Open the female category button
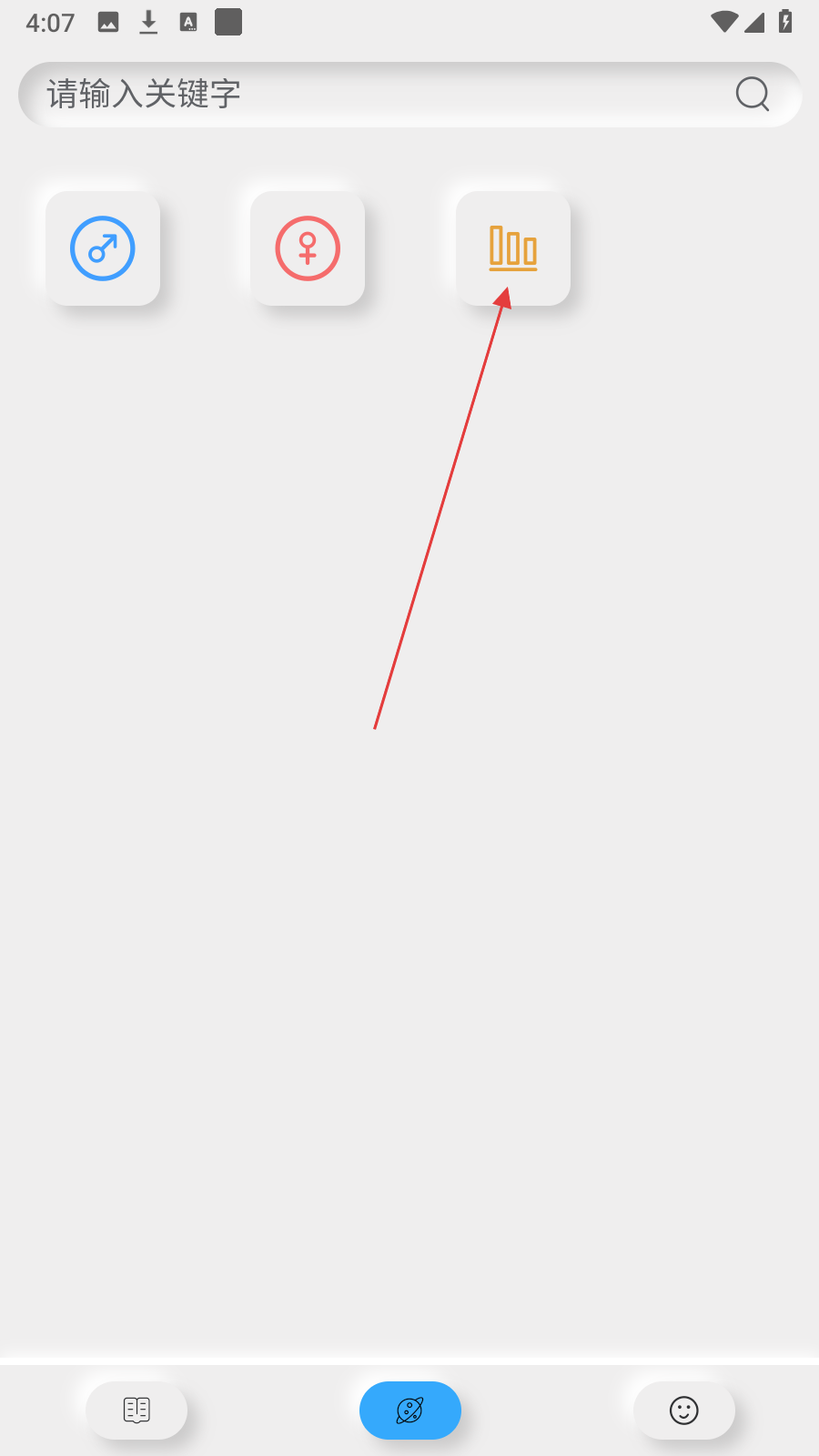The image size is (819, 1456). [x=308, y=248]
